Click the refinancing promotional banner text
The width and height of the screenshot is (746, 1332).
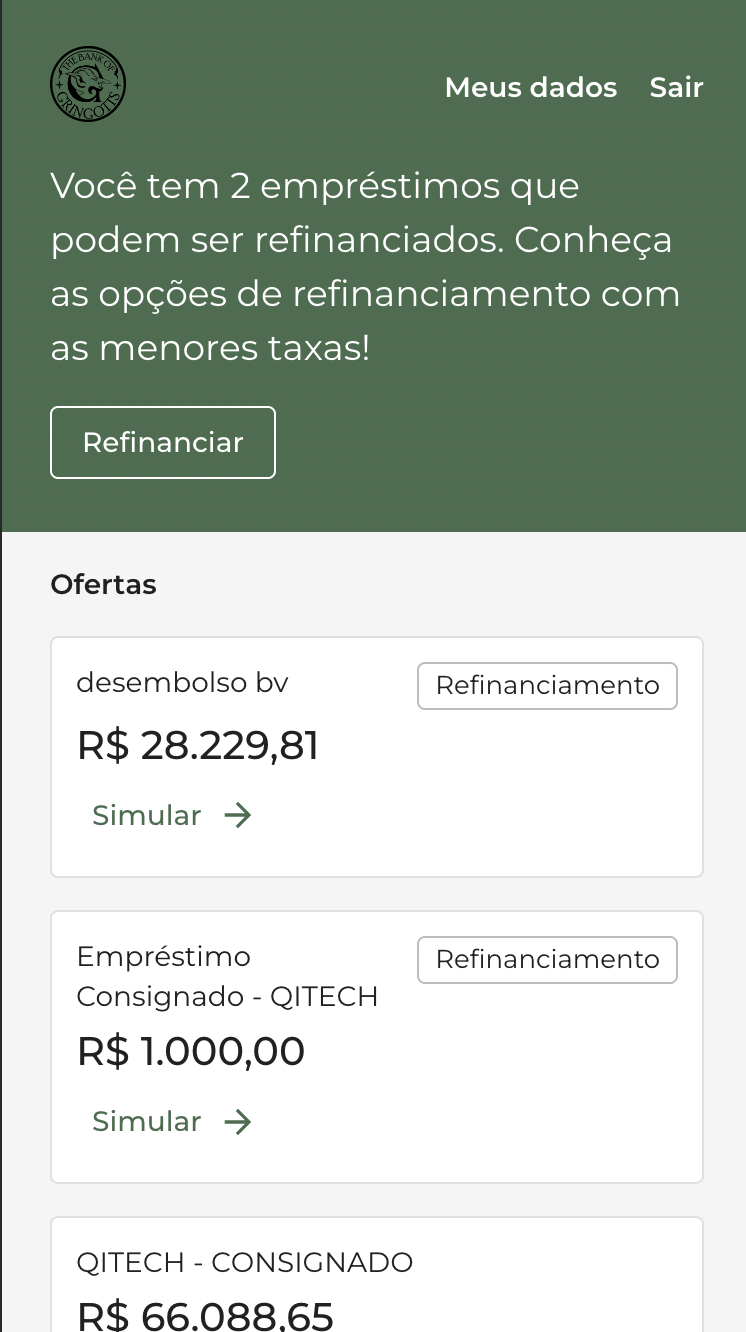(365, 266)
